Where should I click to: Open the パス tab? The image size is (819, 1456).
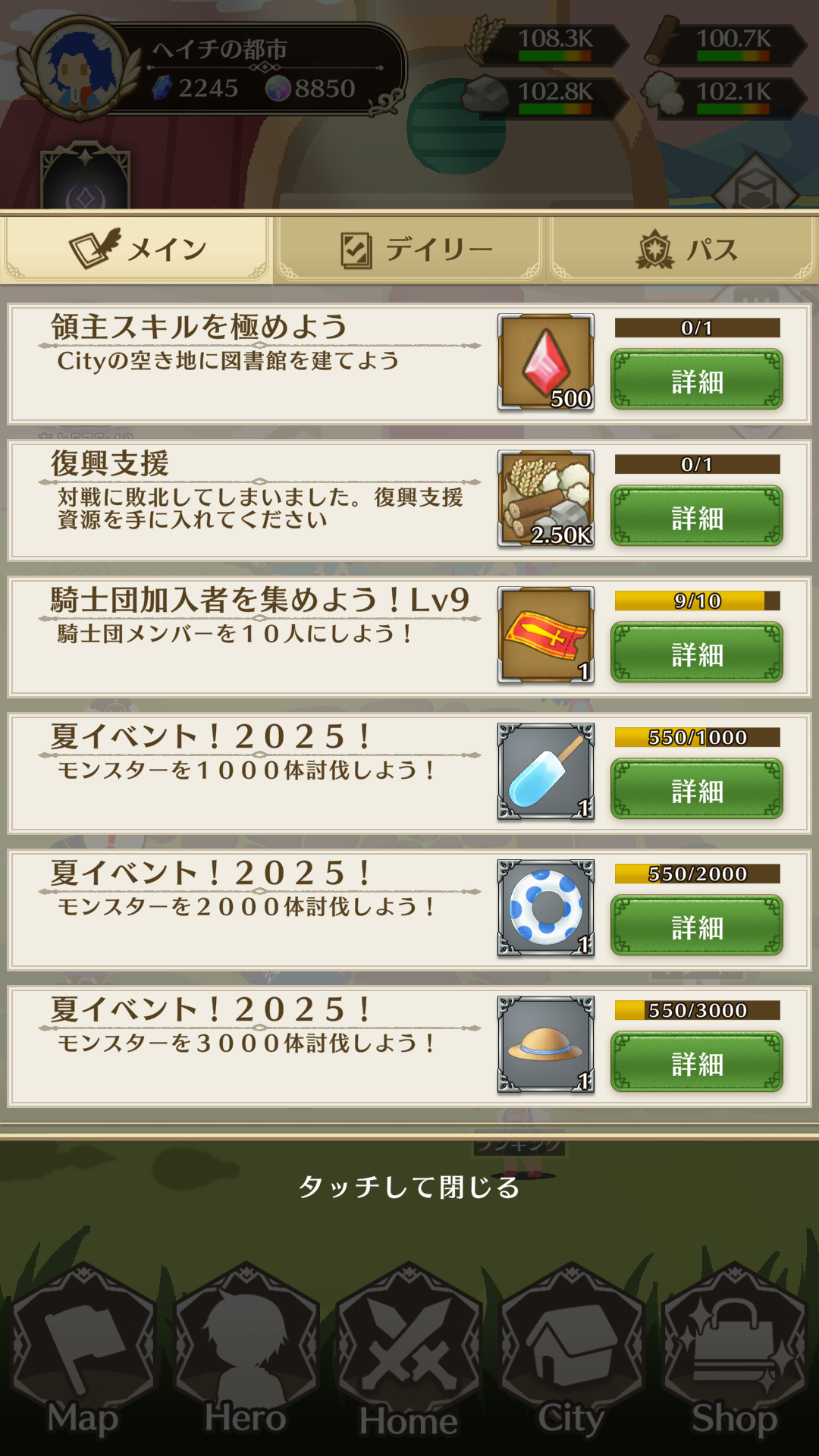[x=682, y=249]
